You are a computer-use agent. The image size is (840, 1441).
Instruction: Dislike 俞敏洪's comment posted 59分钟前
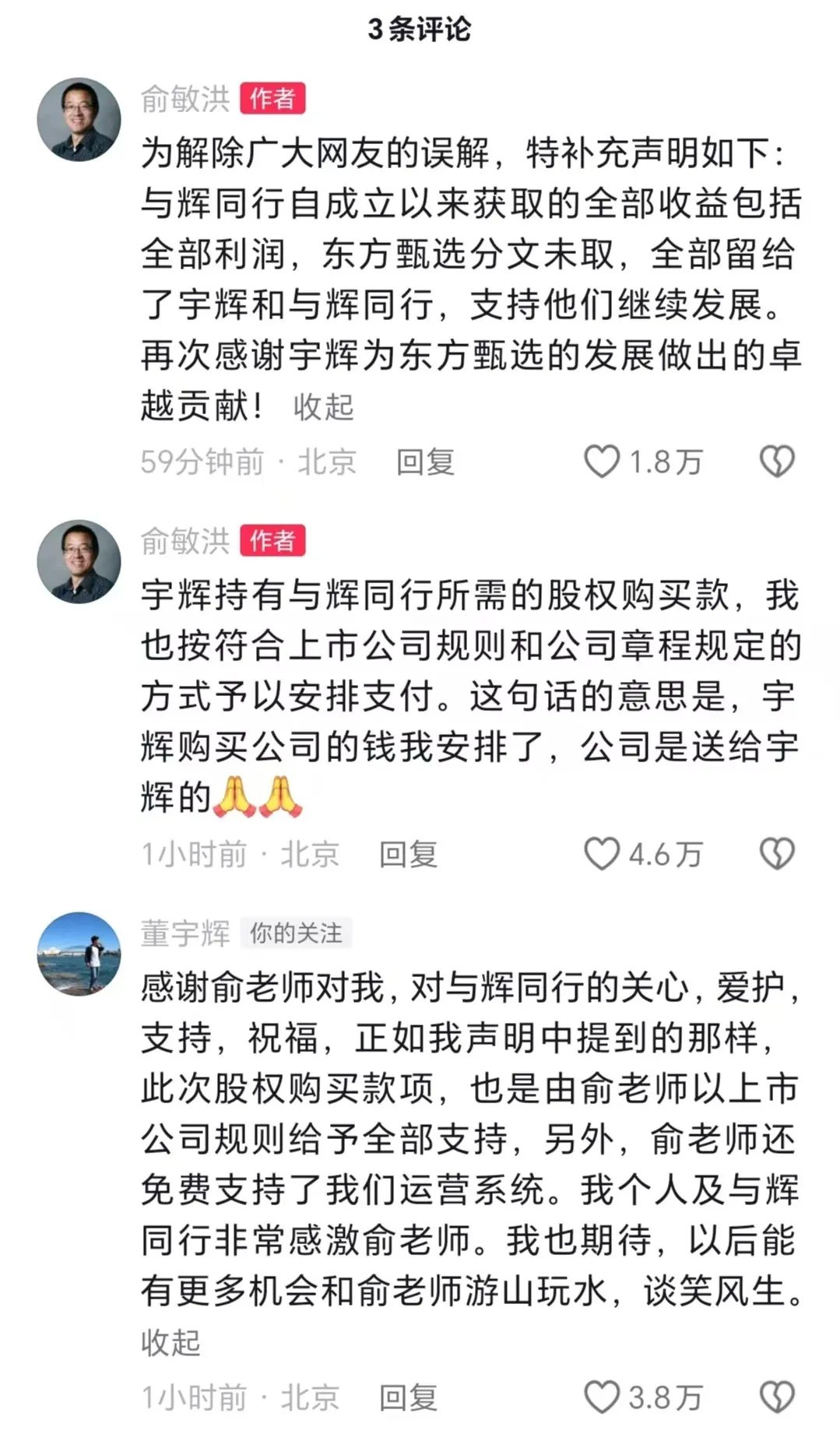point(776,462)
